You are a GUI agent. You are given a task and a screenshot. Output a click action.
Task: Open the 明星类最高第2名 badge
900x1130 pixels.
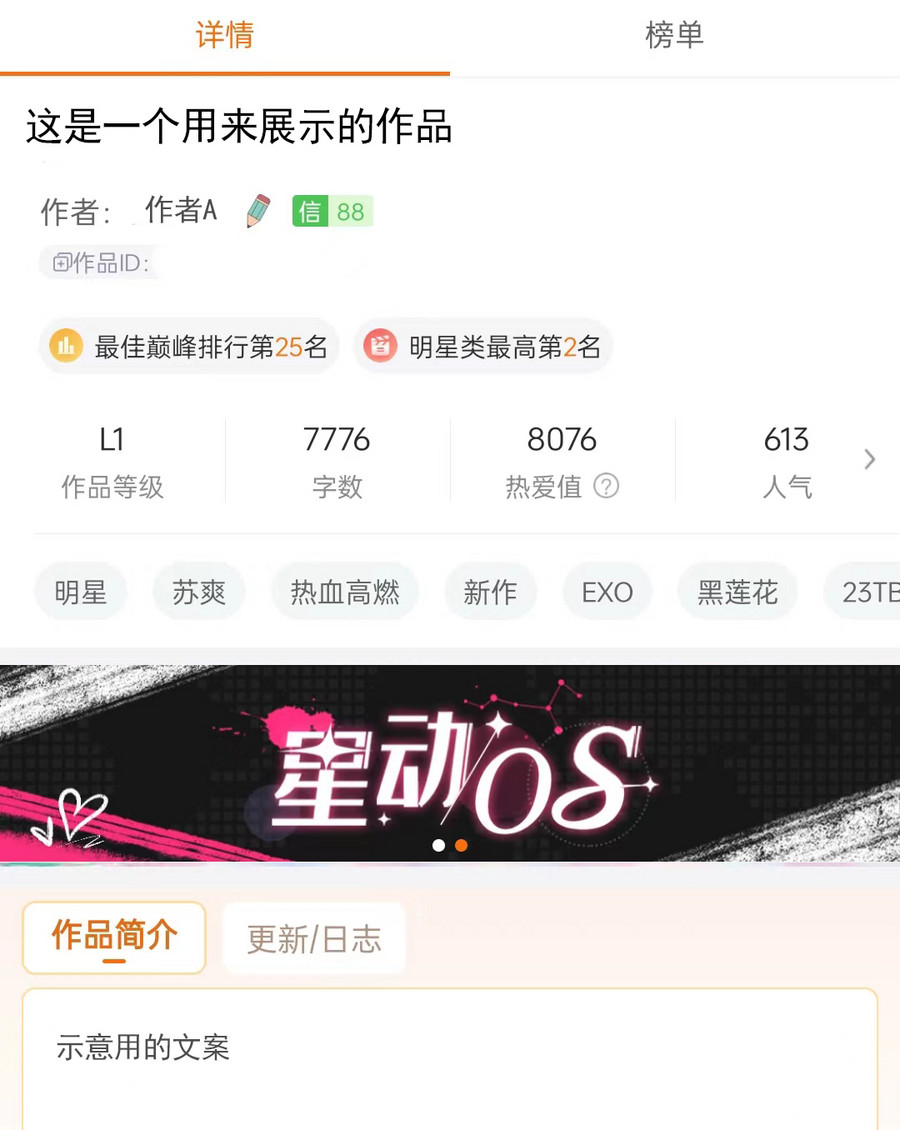(483, 347)
